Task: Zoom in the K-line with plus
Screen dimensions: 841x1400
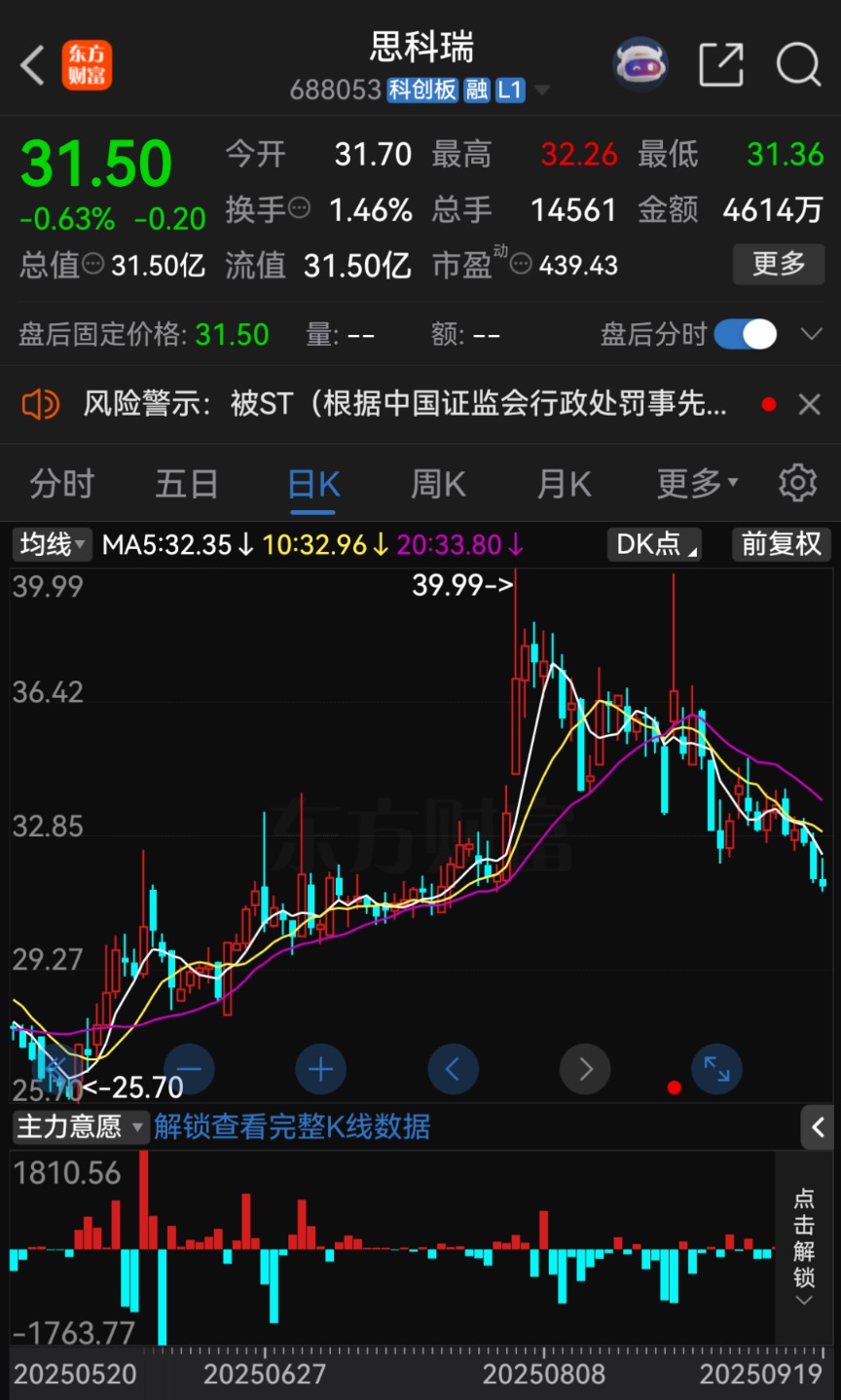Action: tap(320, 1070)
